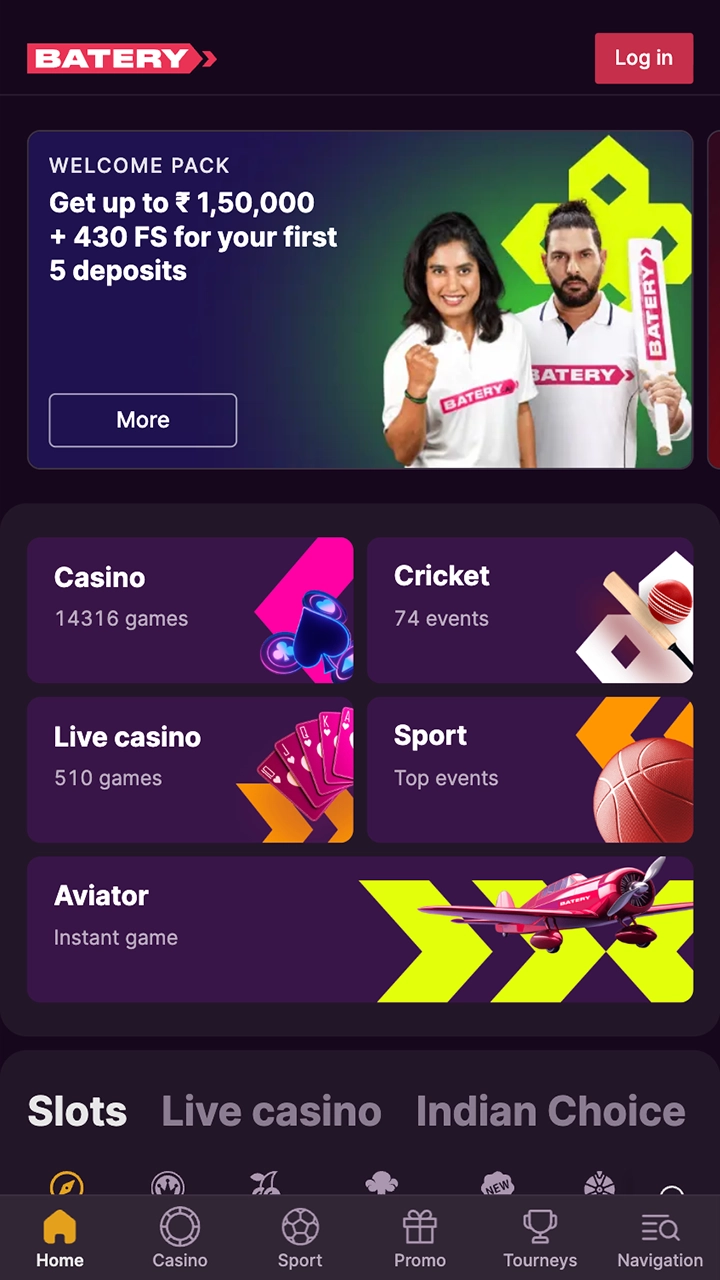The height and width of the screenshot is (1280, 720).
Task: Switch to the Indian Choice tab
Action: point(549,1111)
